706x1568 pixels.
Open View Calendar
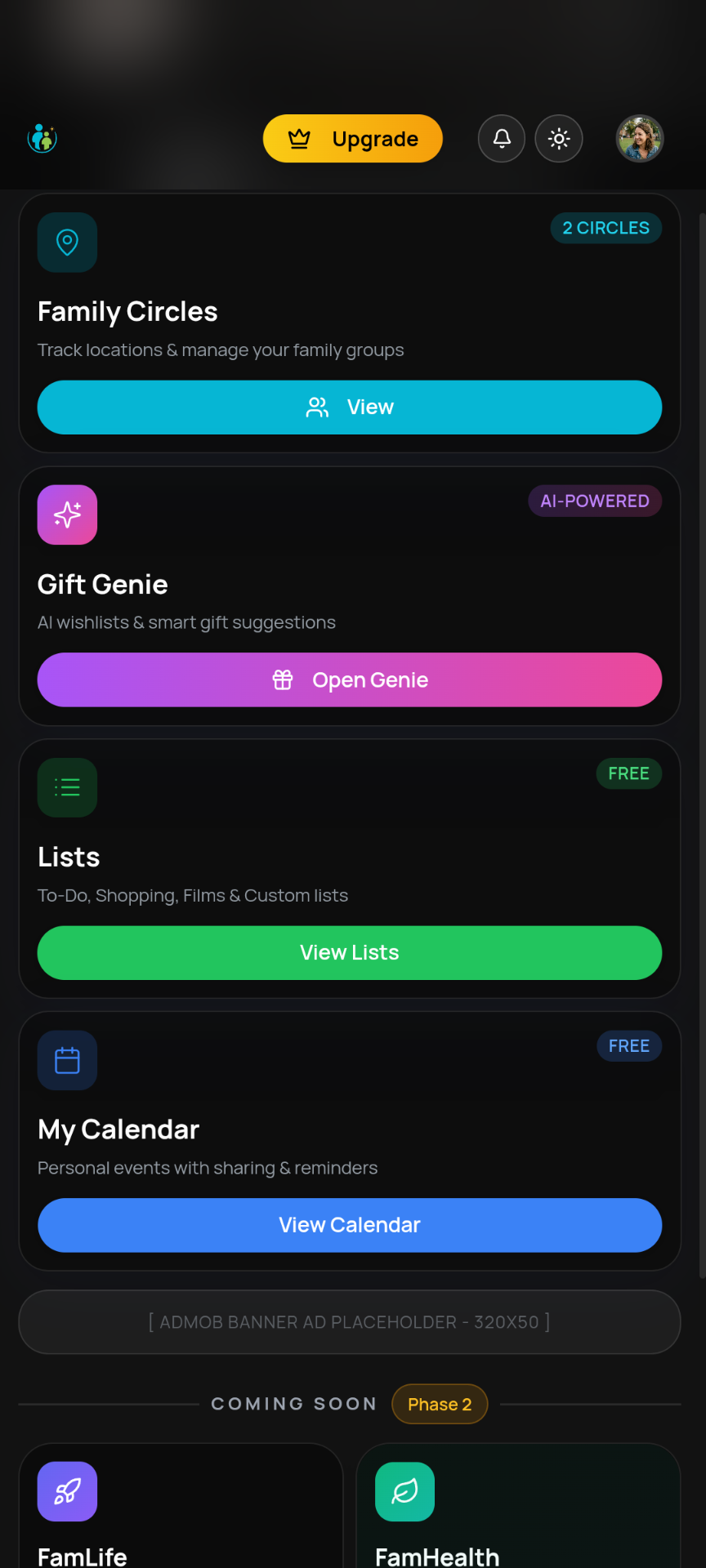click(349, 1225)
